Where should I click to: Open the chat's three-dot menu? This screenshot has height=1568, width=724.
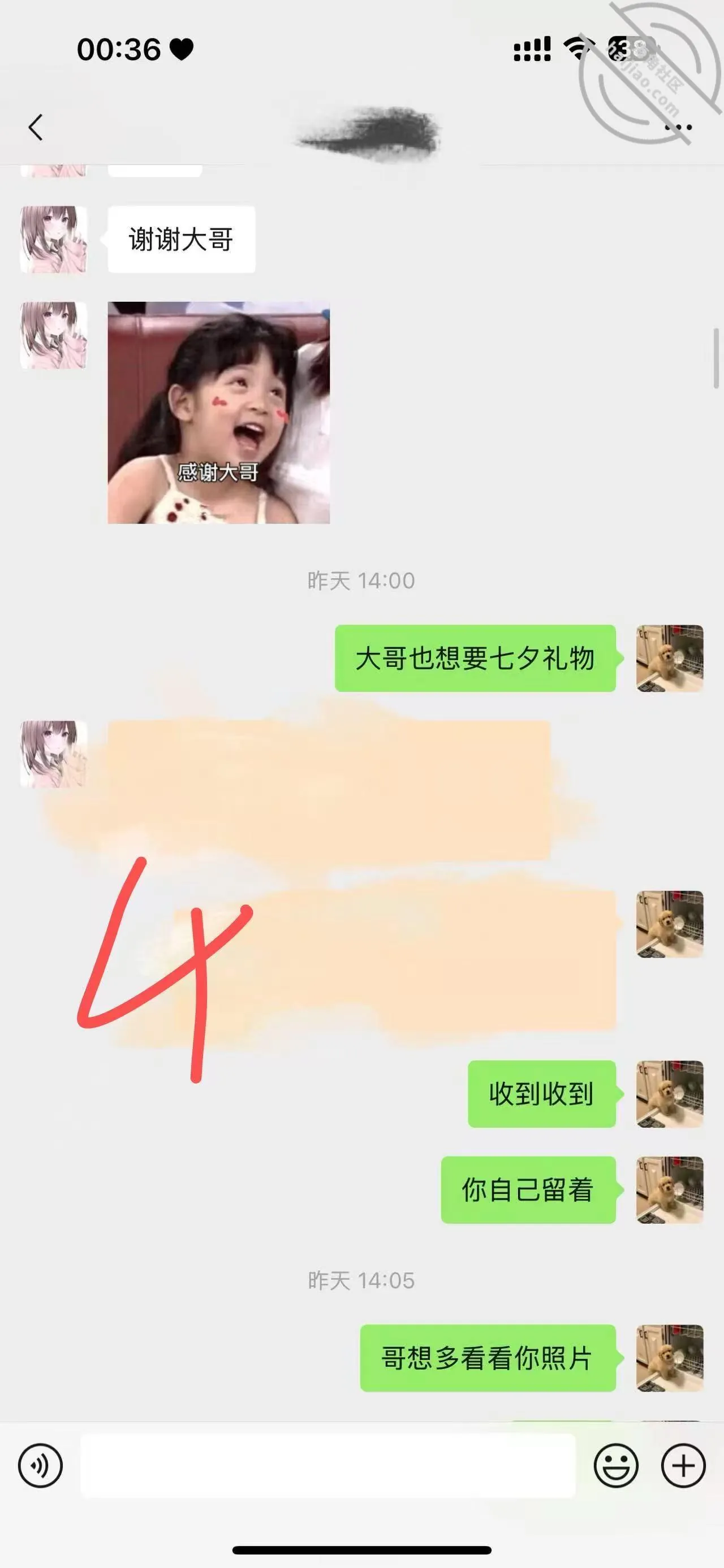(678, 127)
